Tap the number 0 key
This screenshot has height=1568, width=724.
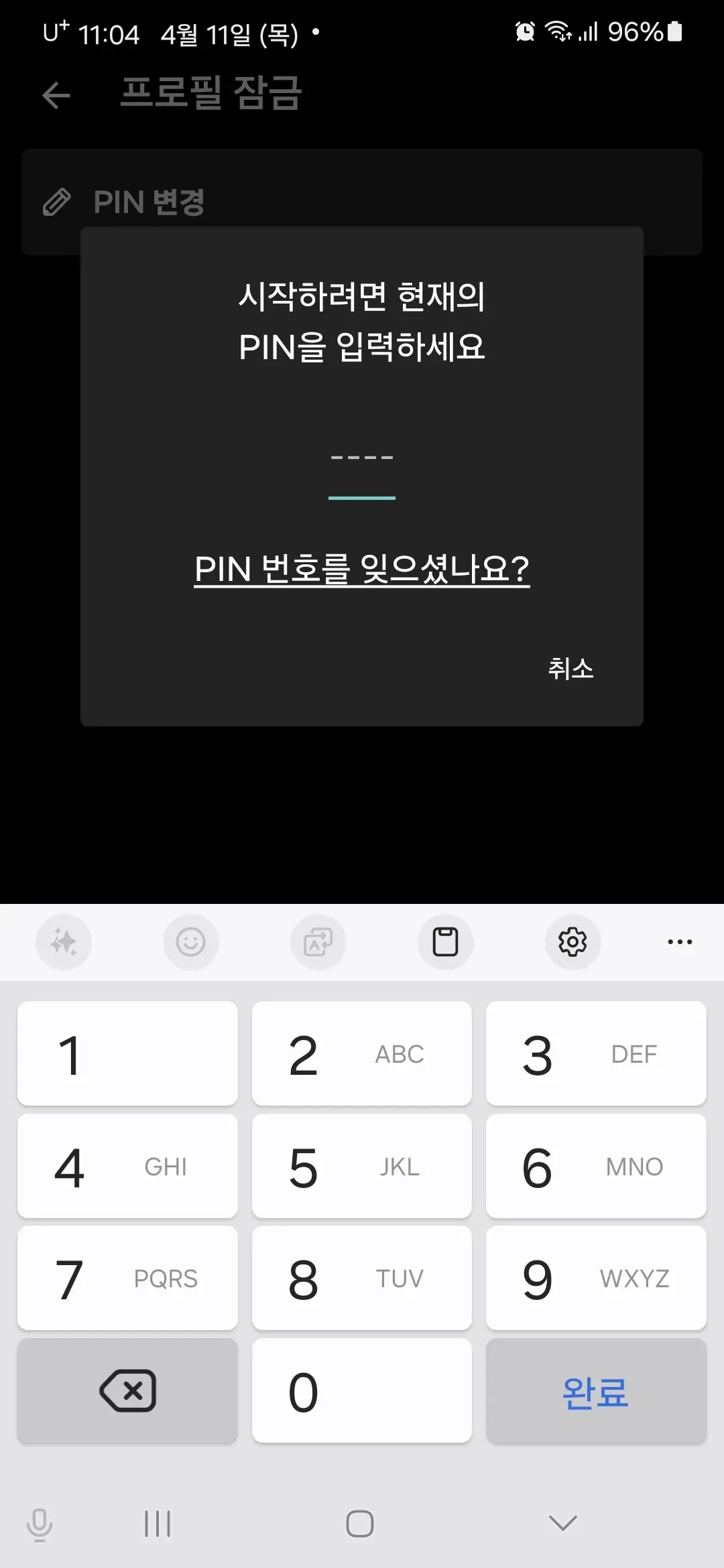(361, 1390)
